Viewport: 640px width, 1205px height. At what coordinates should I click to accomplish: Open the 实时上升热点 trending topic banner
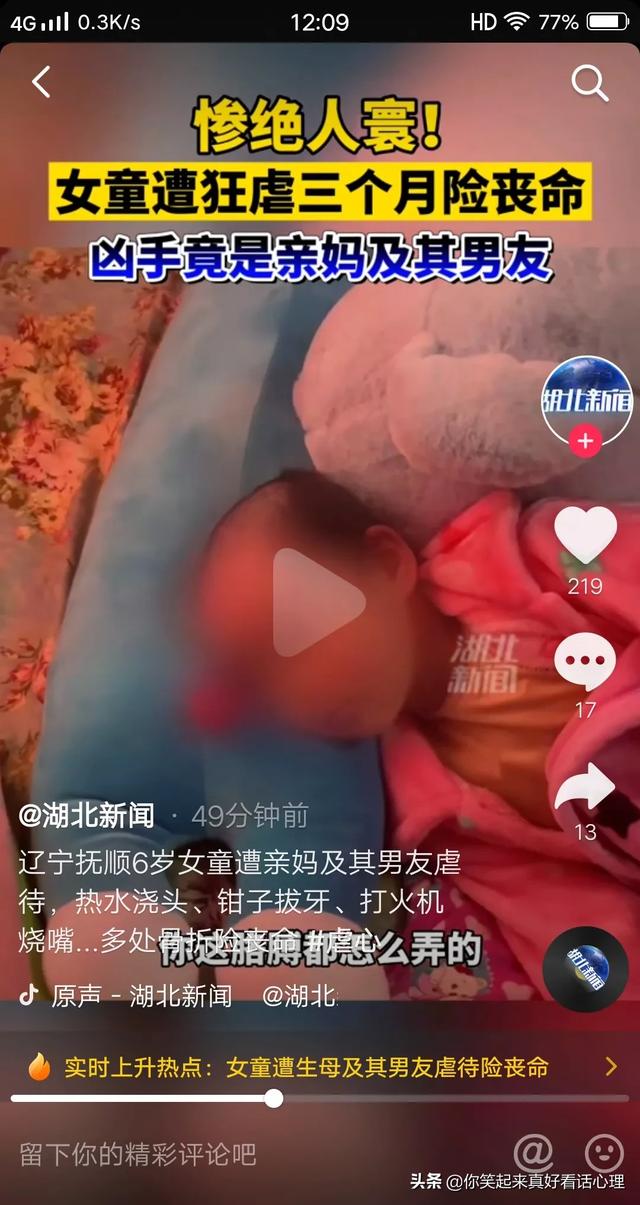pyautogui.click(x=320, y=1067)
